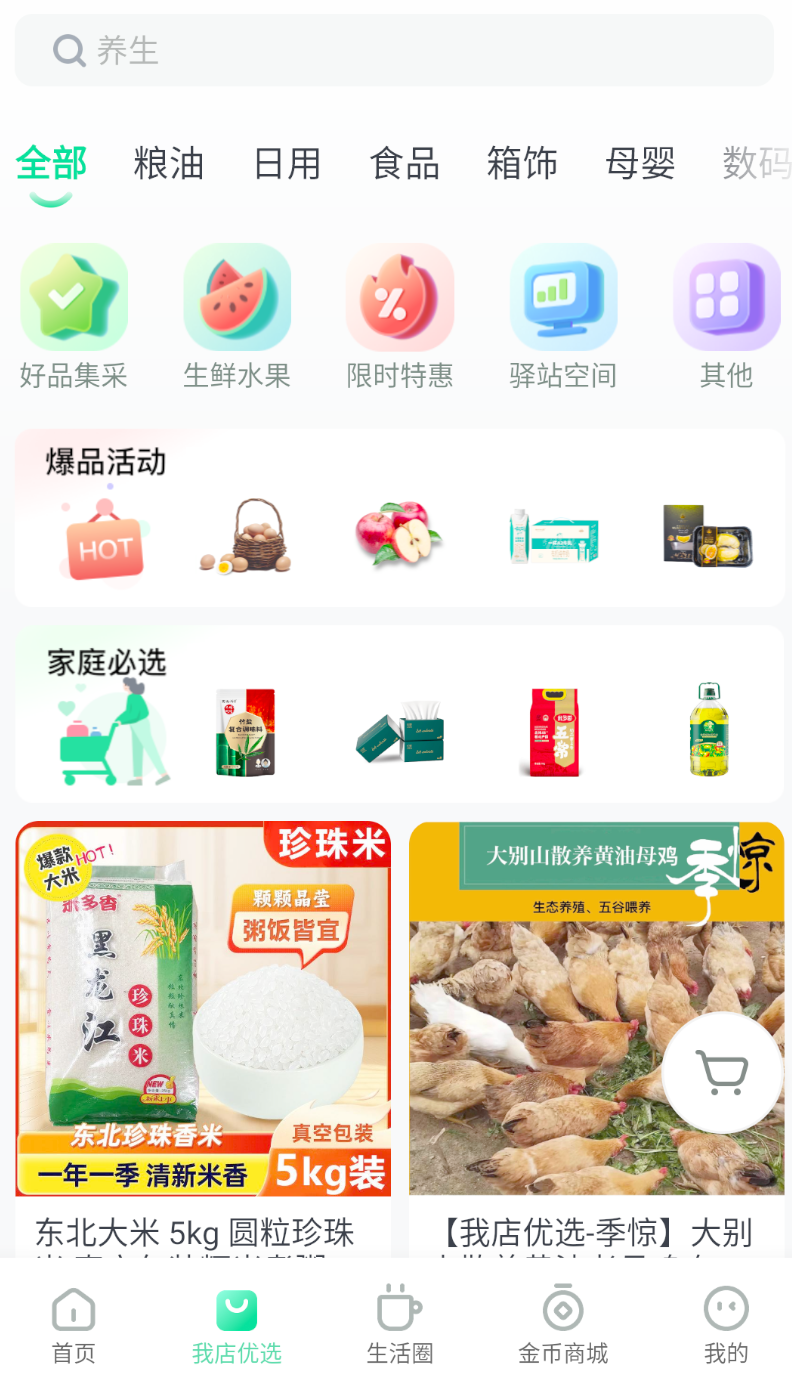Image resolution: width=792 pixels, height=1378 pixels.
Task: Go to the 母婴 category tab
Action: [640, 163]
